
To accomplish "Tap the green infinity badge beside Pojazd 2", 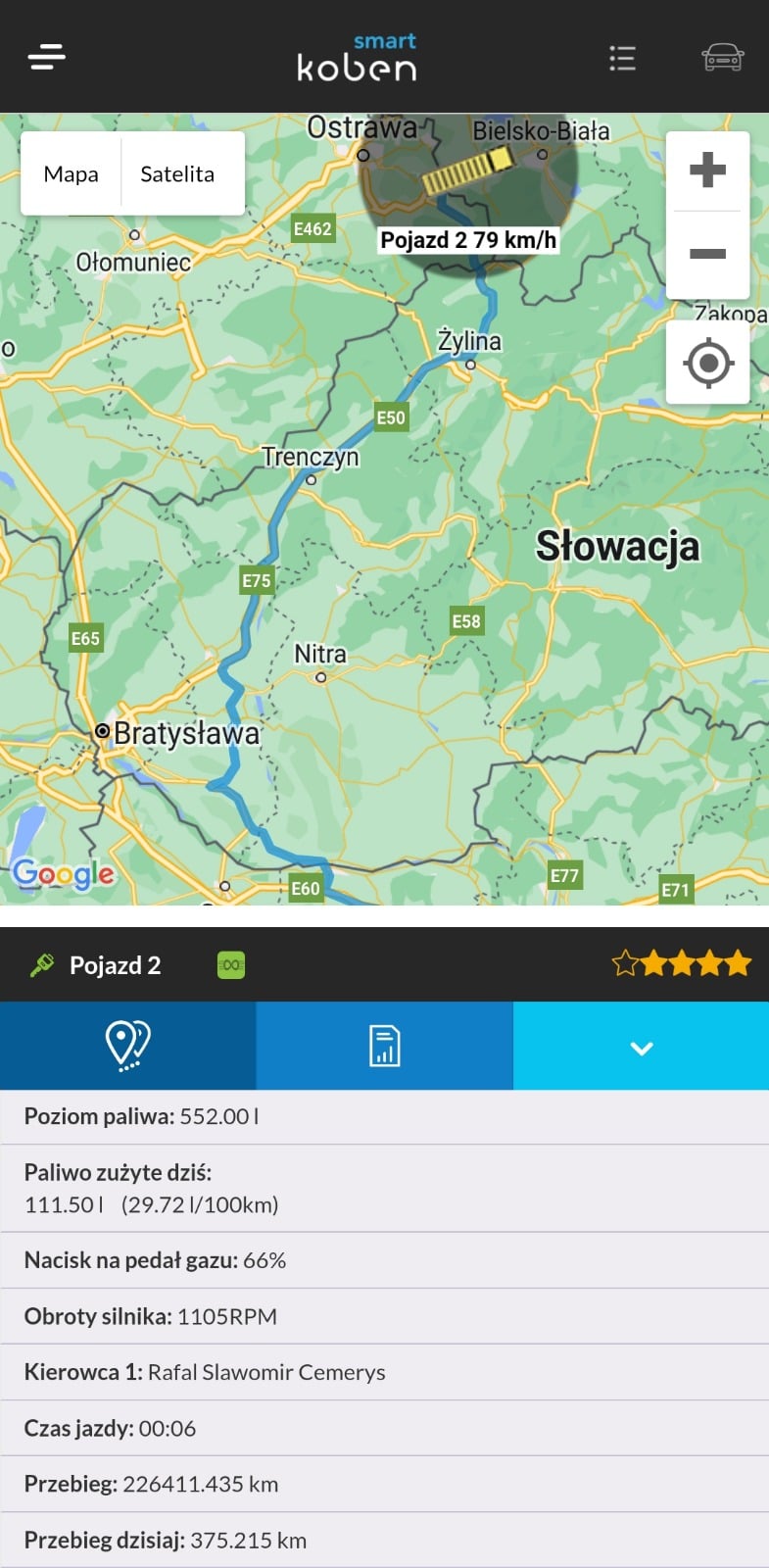I will click(x=231, y=965).
